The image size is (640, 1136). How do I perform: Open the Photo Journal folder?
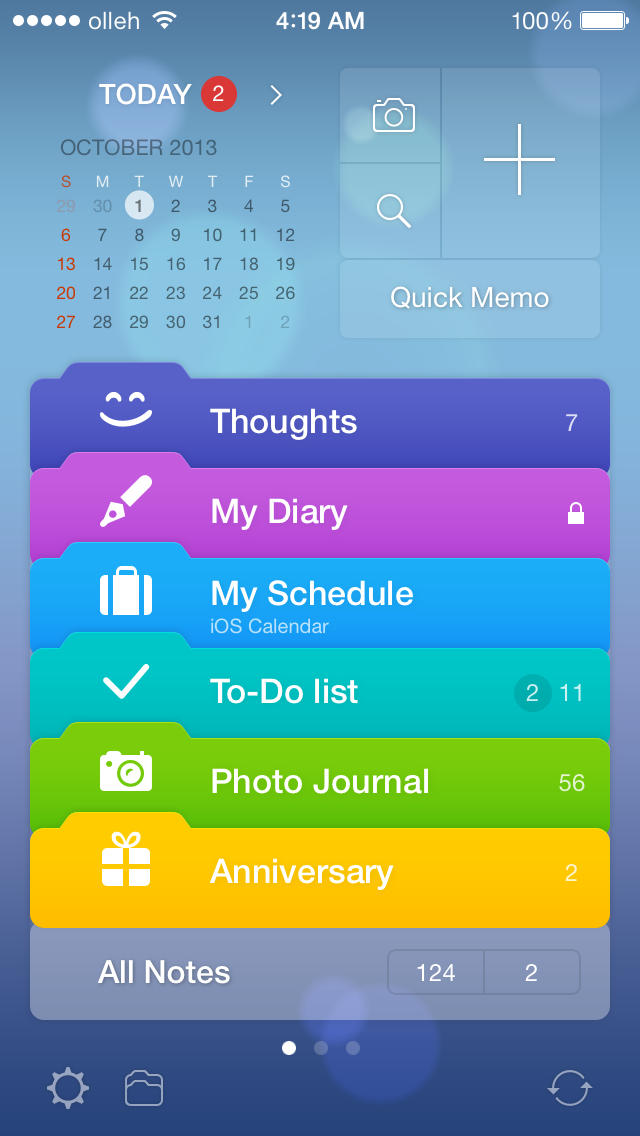[320, 783]
